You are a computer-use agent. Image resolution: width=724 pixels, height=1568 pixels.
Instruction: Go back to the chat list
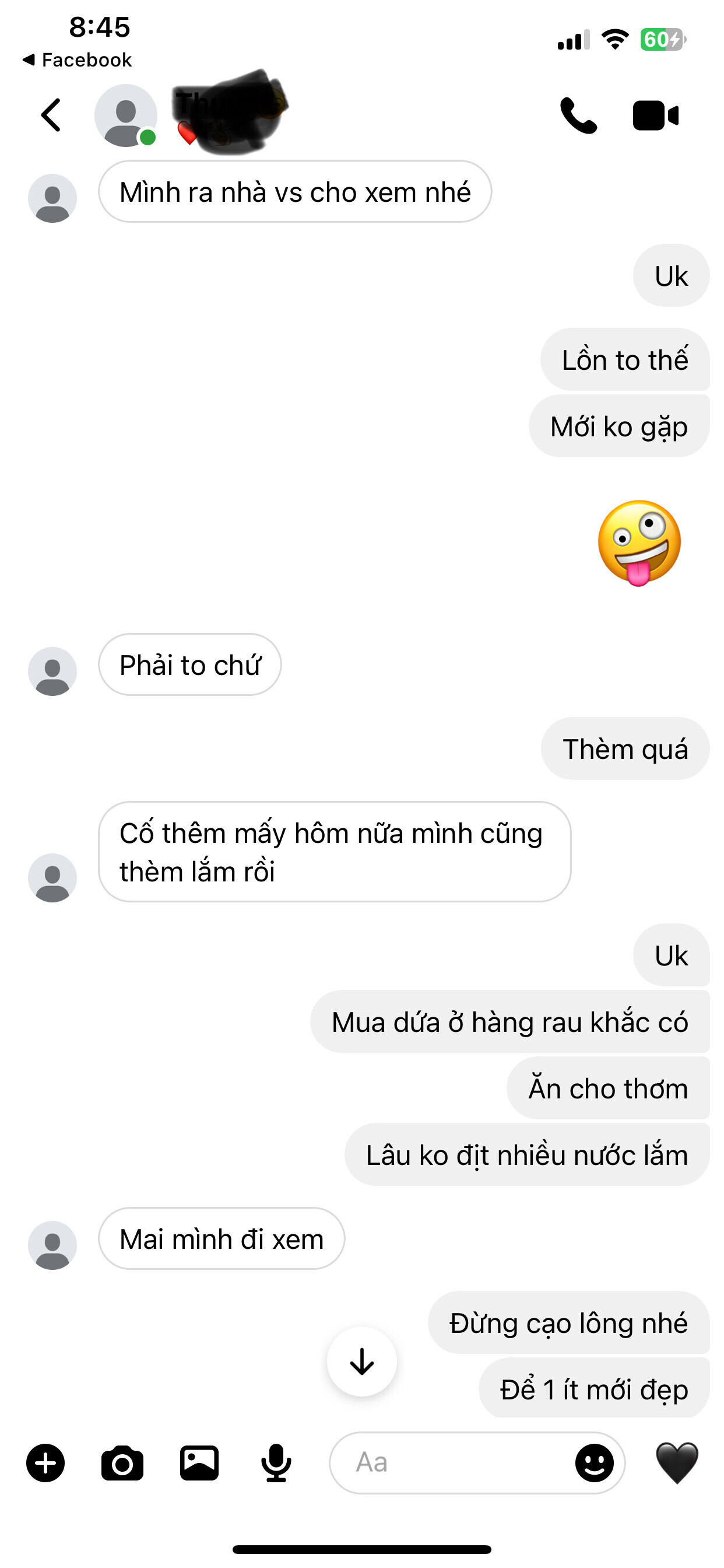tap(51, 115)
